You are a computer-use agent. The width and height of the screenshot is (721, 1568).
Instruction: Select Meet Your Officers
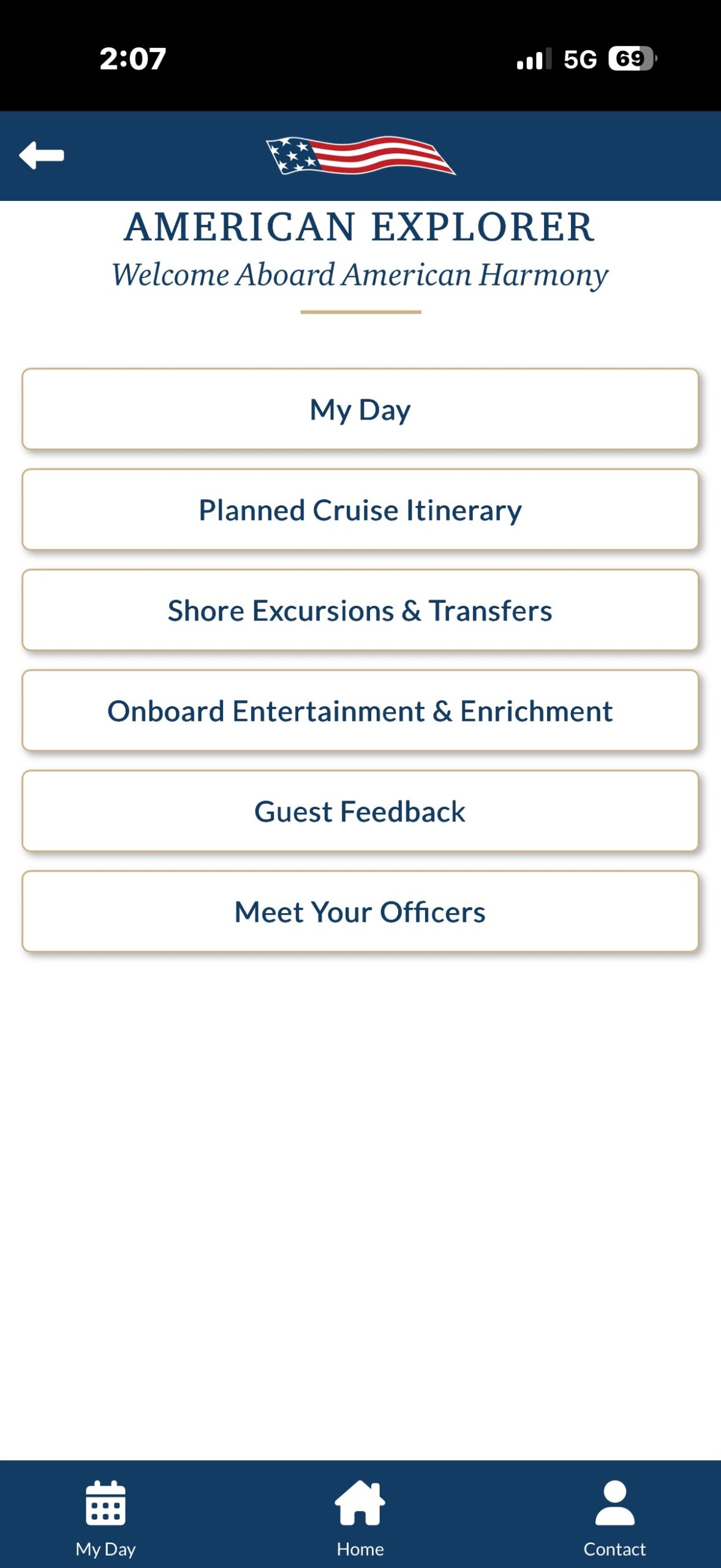click(x=360, y=911)
